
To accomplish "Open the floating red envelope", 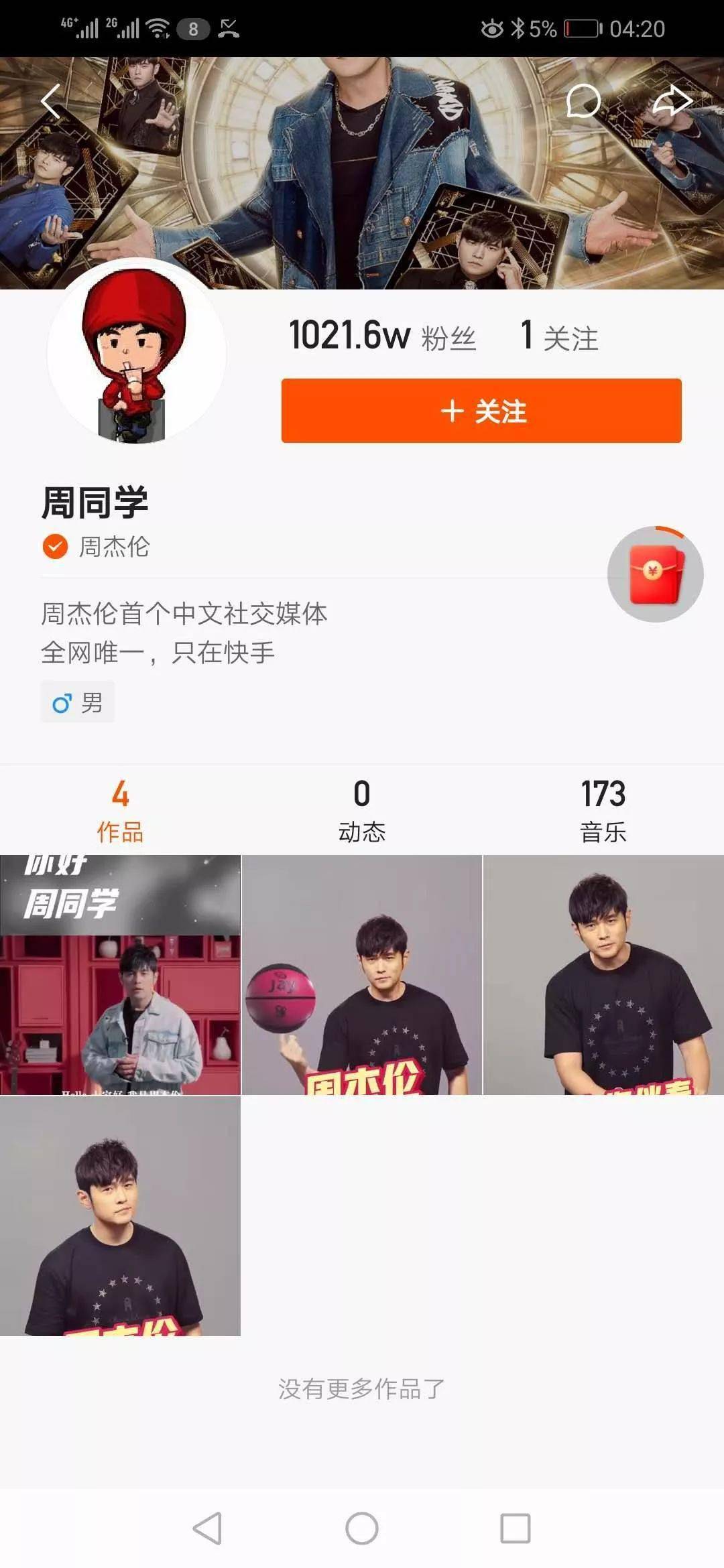I will (x=655, y=574).
